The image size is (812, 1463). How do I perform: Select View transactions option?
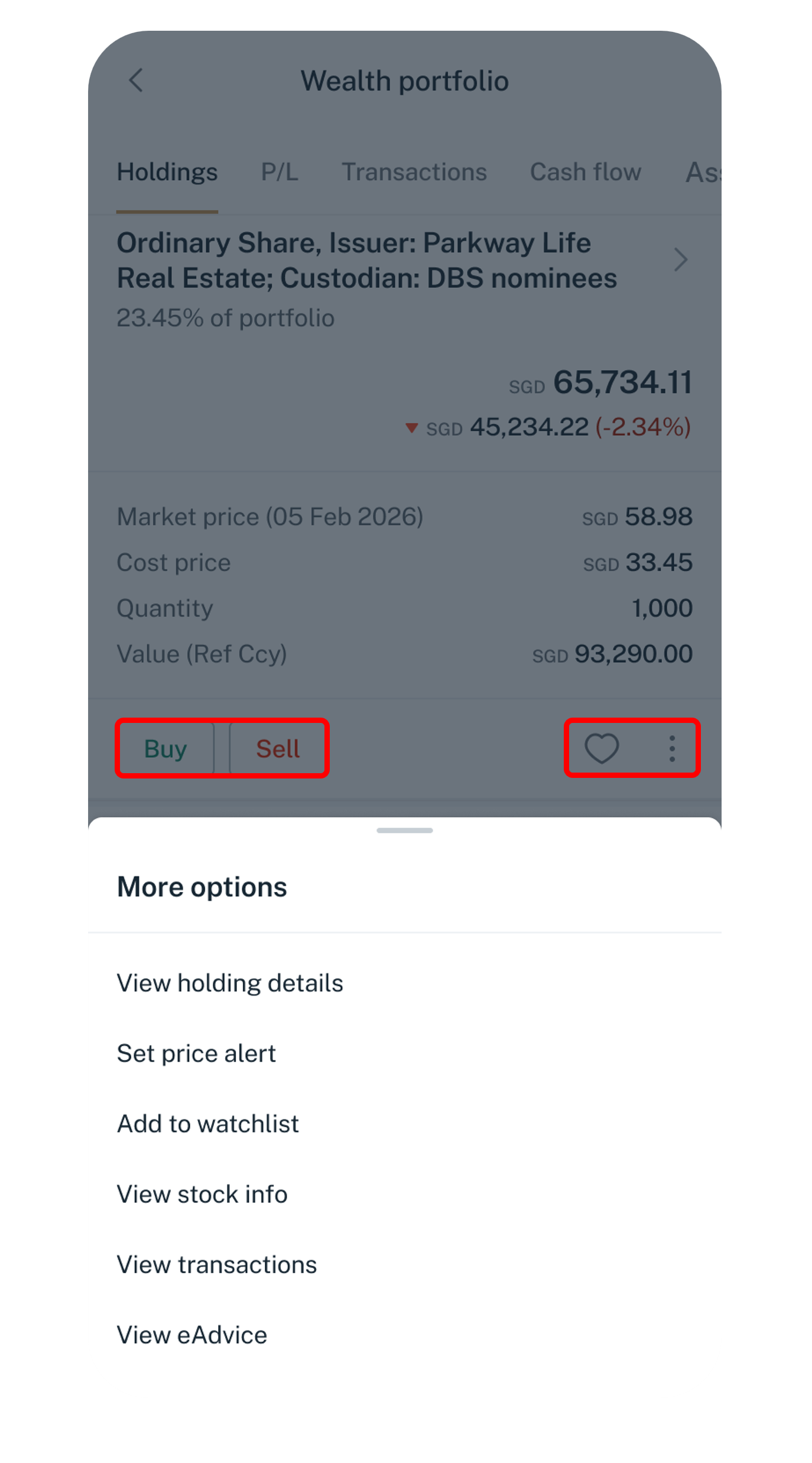[x=216, y=1264]
